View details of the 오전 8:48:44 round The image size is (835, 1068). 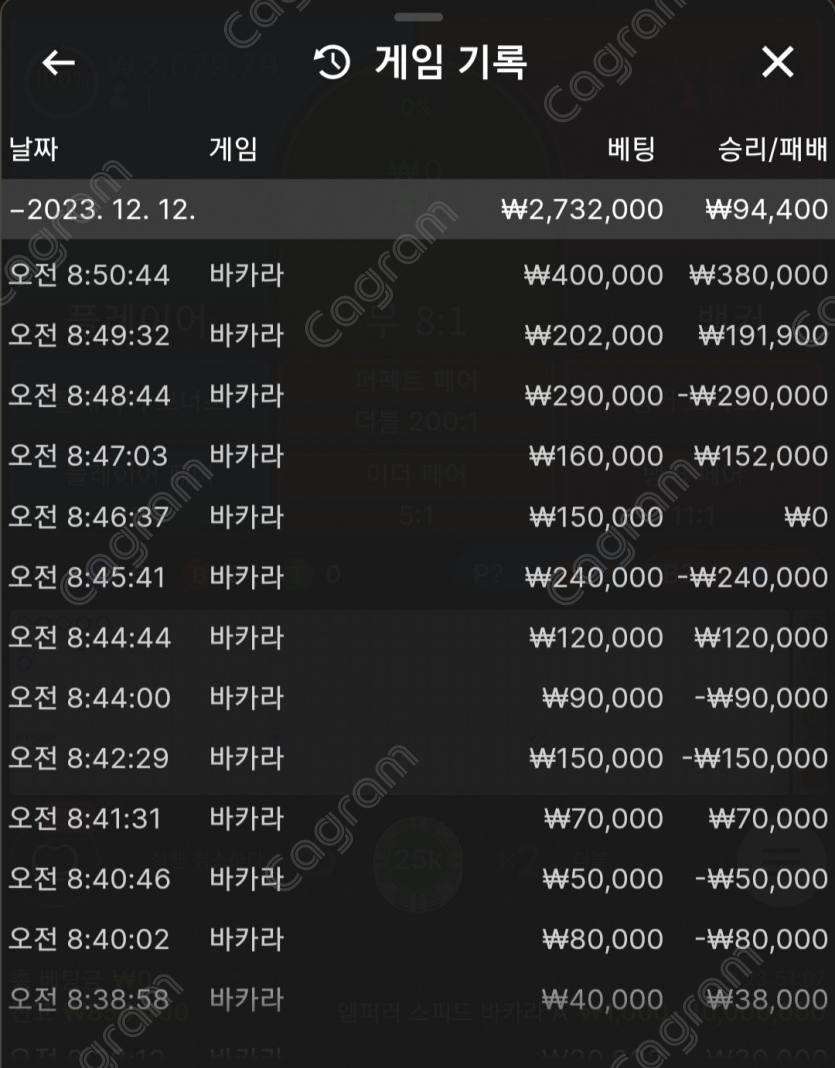click(x=417, y=396)
